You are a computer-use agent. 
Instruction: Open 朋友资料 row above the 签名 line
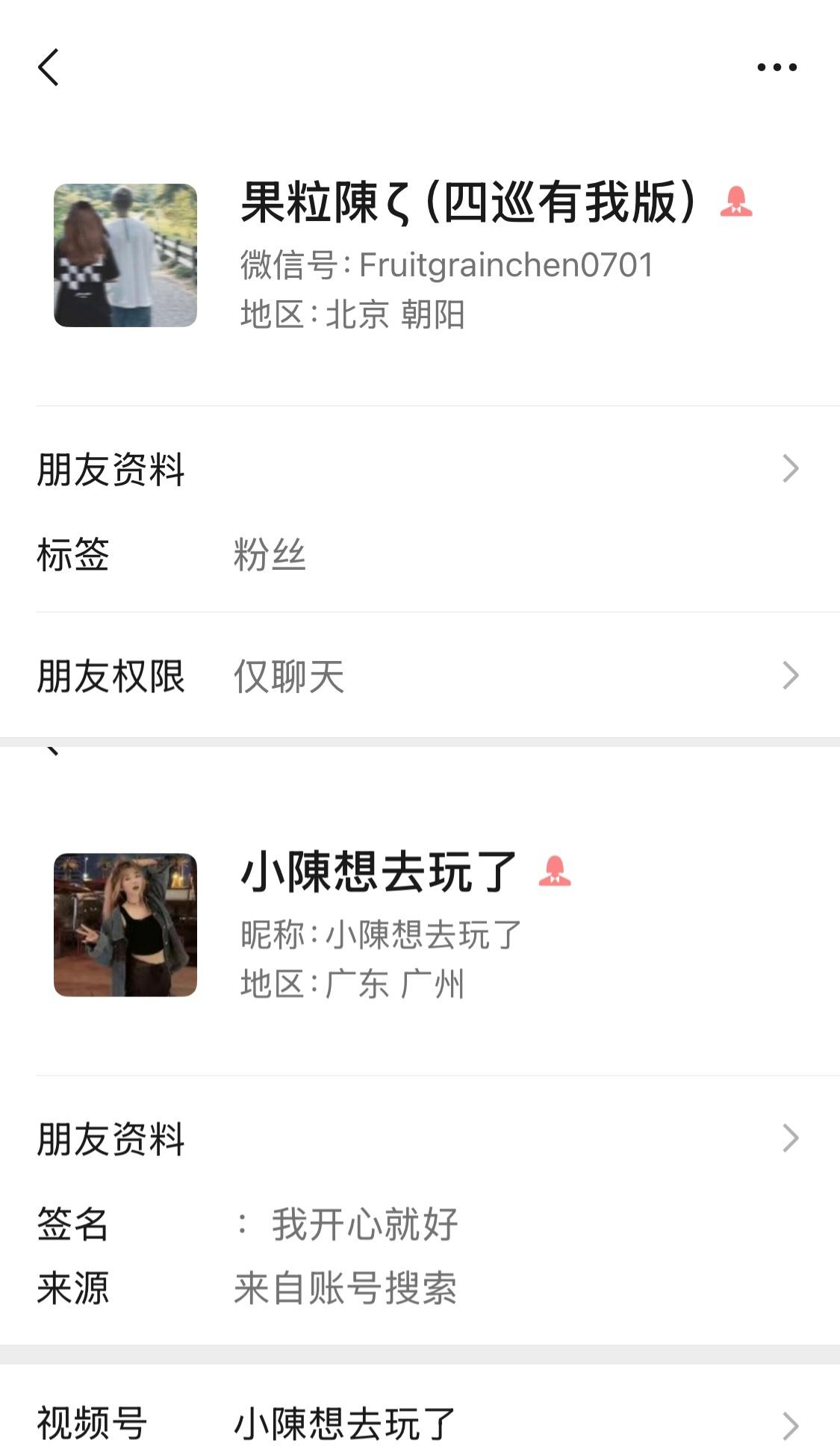(420, 1138)
